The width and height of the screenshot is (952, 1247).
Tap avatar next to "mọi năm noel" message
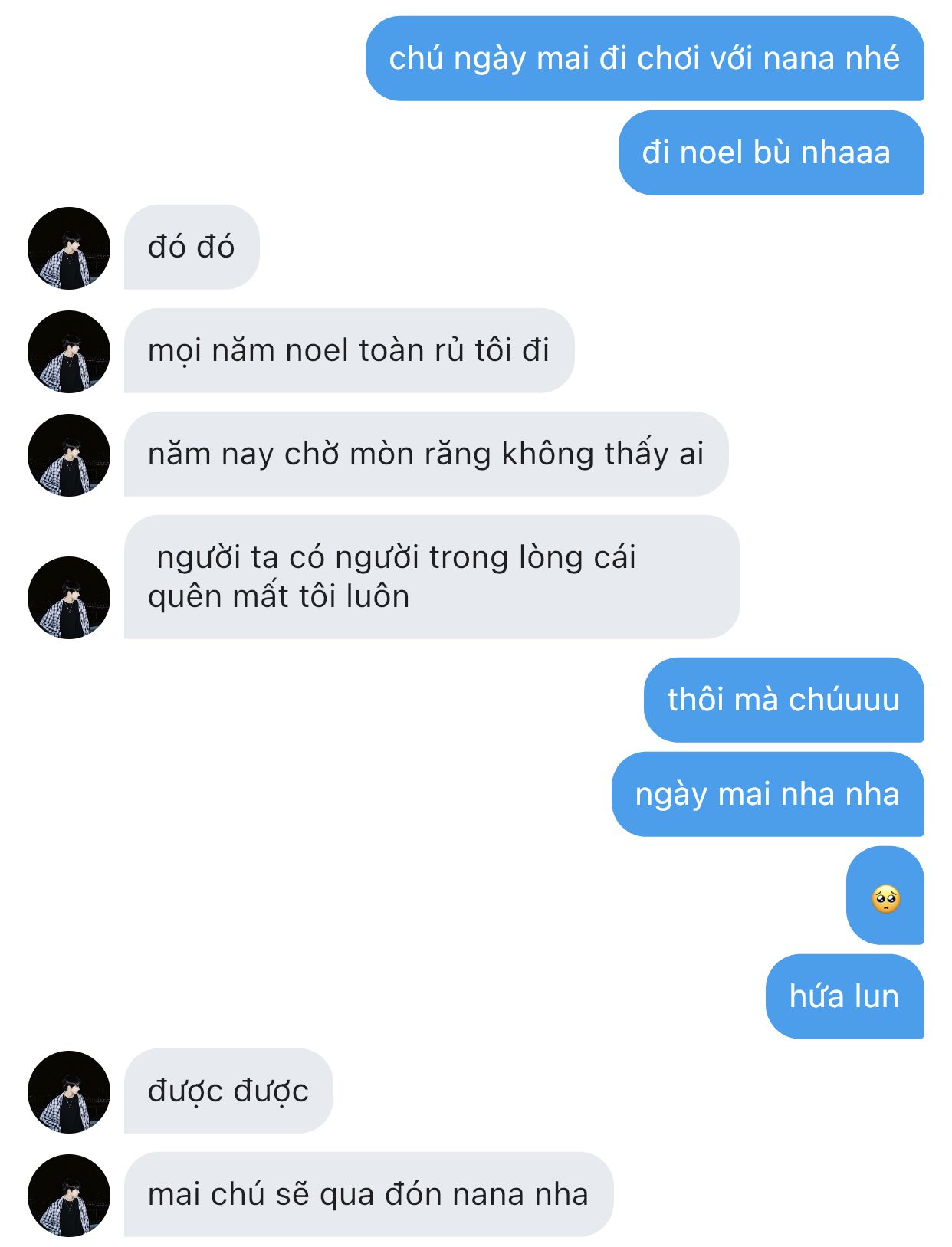click(x=69, y=352)
